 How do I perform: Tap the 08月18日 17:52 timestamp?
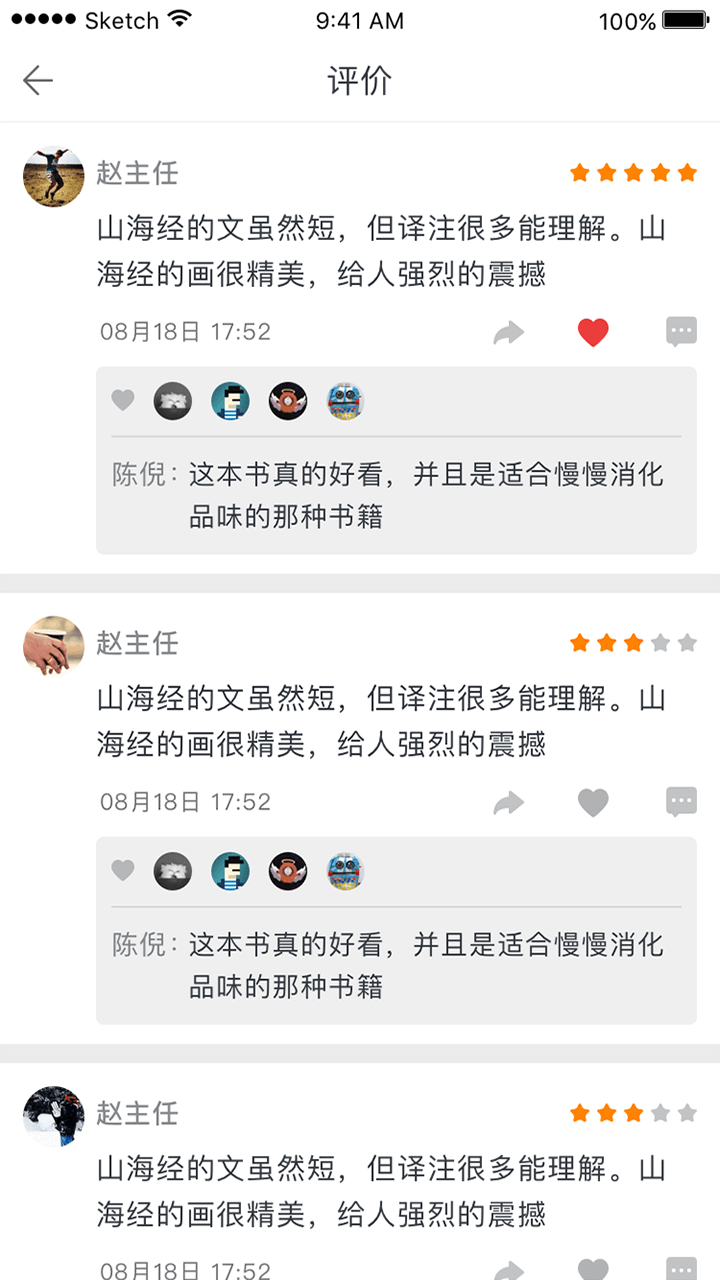[184, 331]
